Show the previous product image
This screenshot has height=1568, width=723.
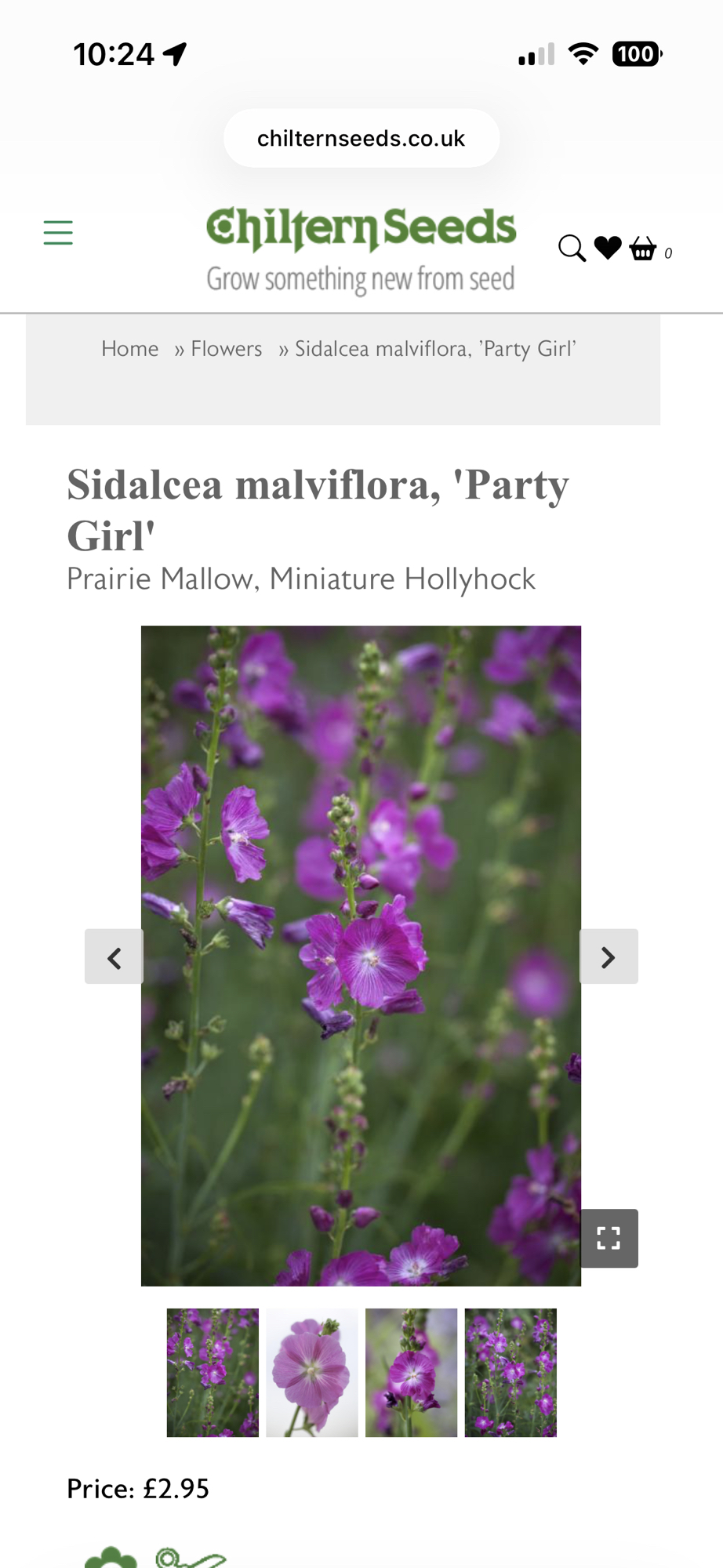tap(114, 956)
